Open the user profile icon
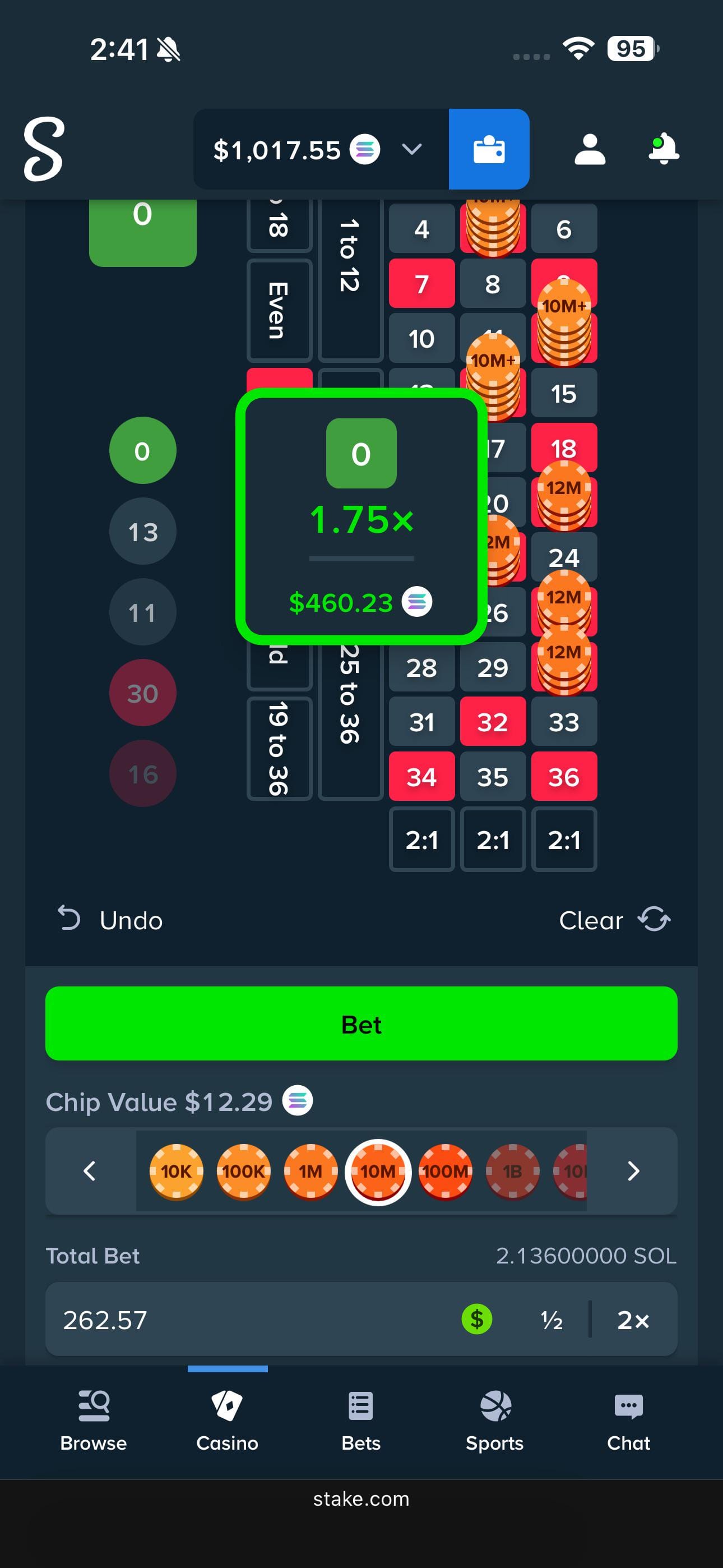723x1568 pixels. coord(590,149)
